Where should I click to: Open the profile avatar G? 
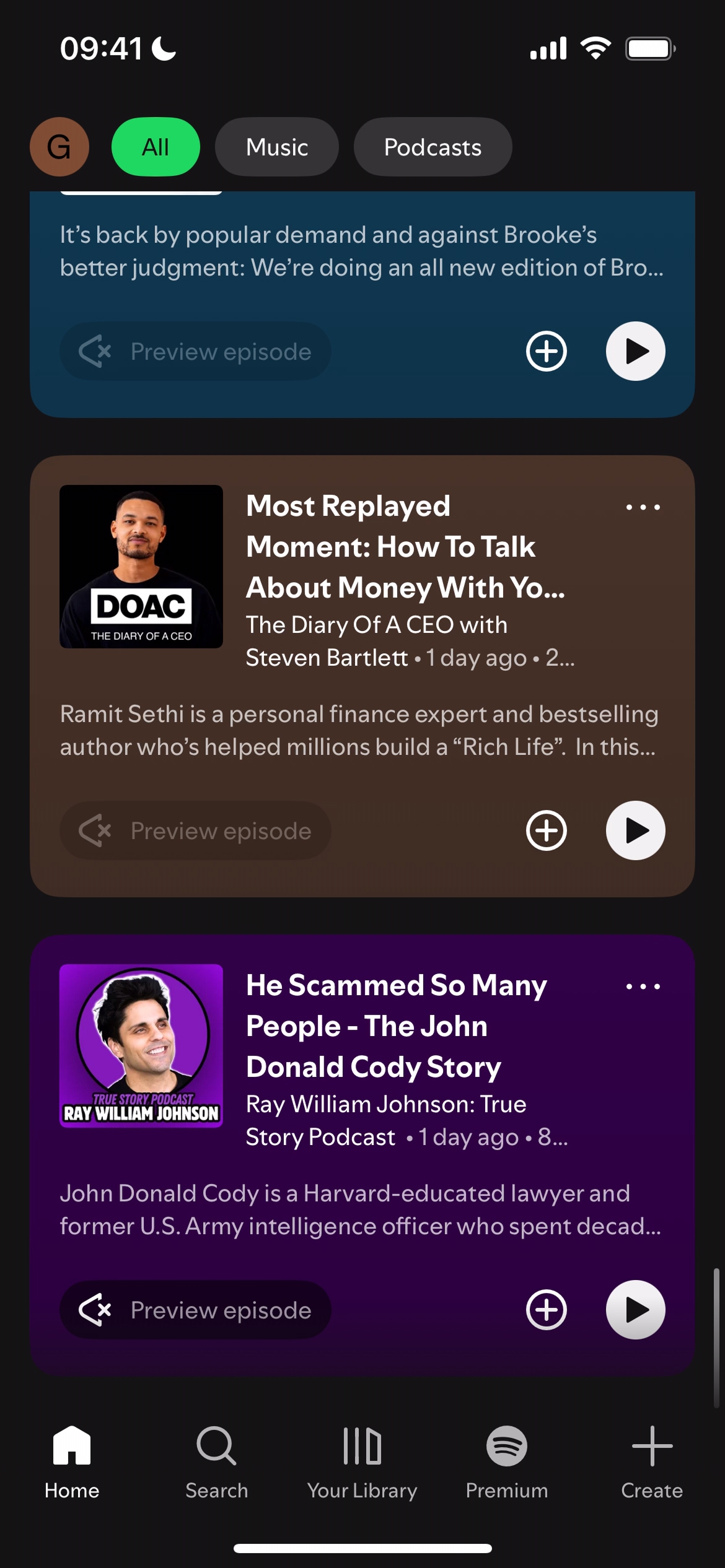[x=59, y=147]
